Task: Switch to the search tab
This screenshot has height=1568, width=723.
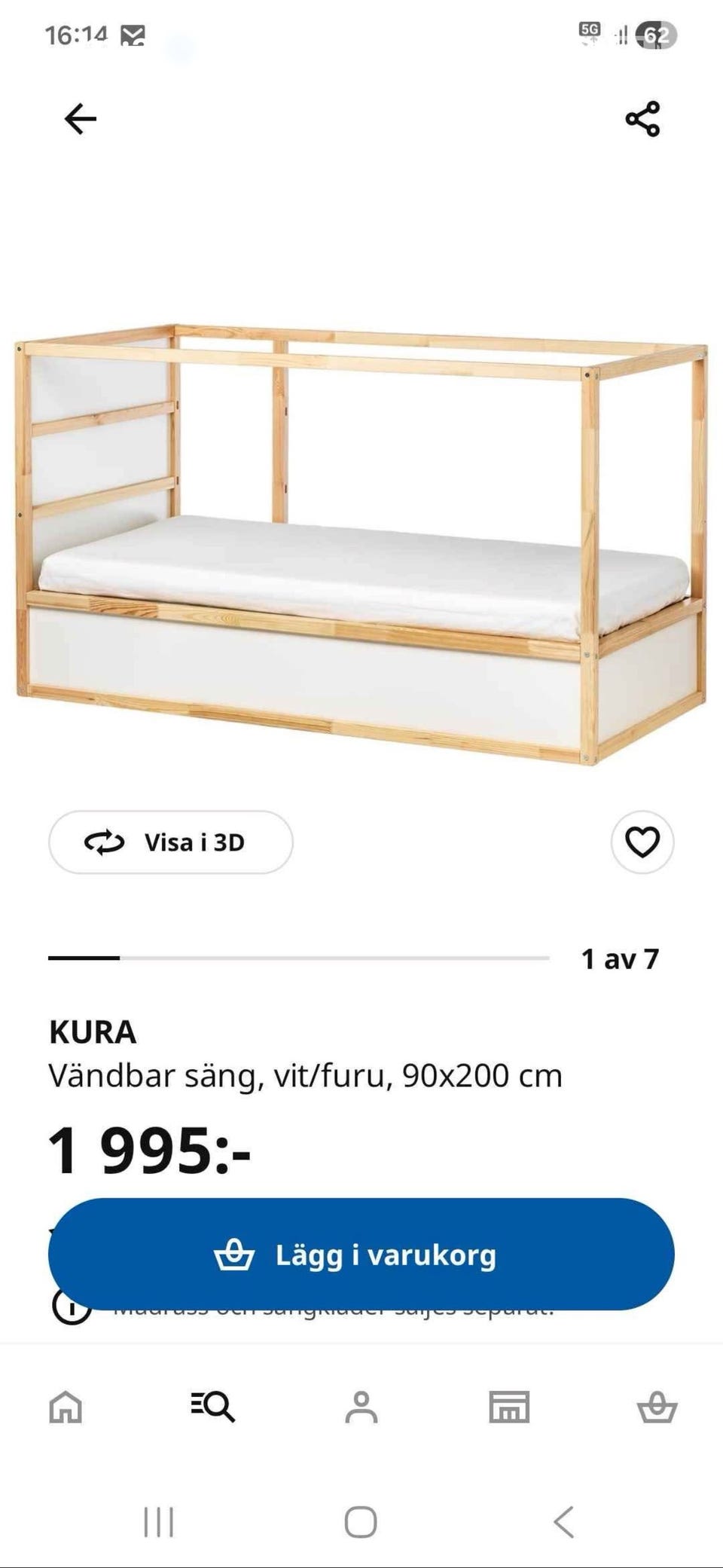Action: 213,1407
